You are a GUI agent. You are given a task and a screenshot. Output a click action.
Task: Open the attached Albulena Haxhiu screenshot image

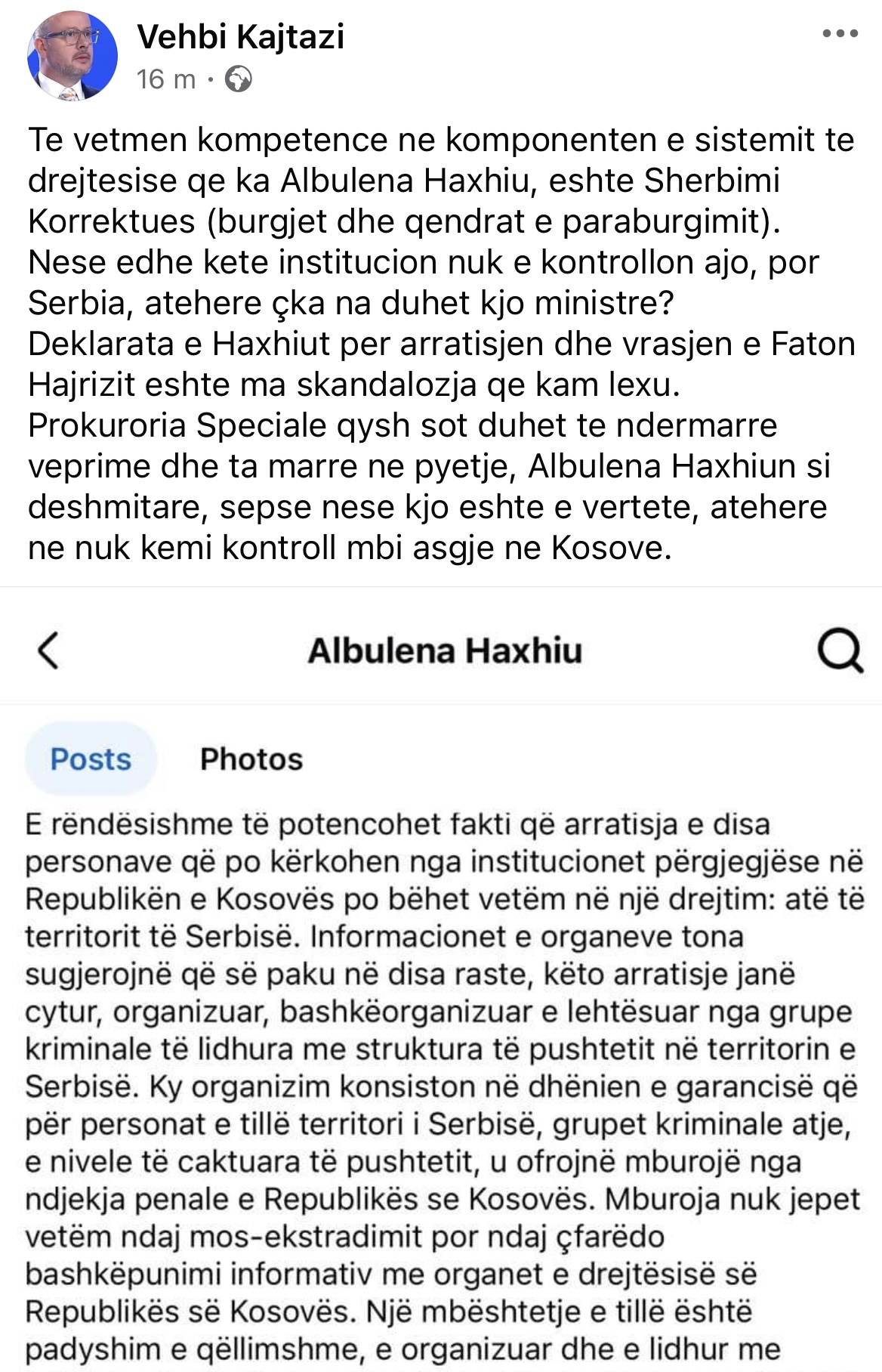click(441, 979)
